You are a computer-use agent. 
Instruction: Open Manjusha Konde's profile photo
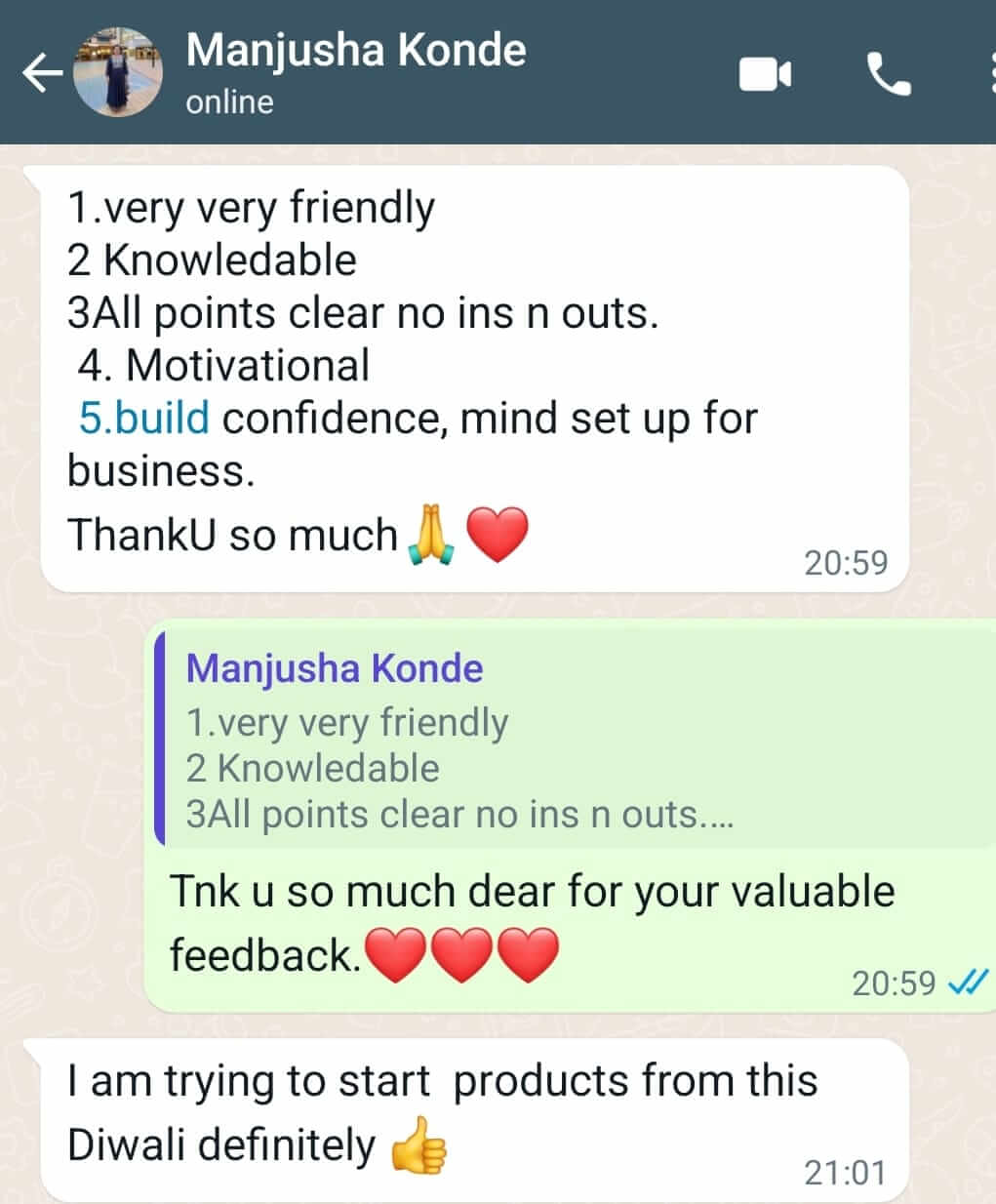coord(118,72)
